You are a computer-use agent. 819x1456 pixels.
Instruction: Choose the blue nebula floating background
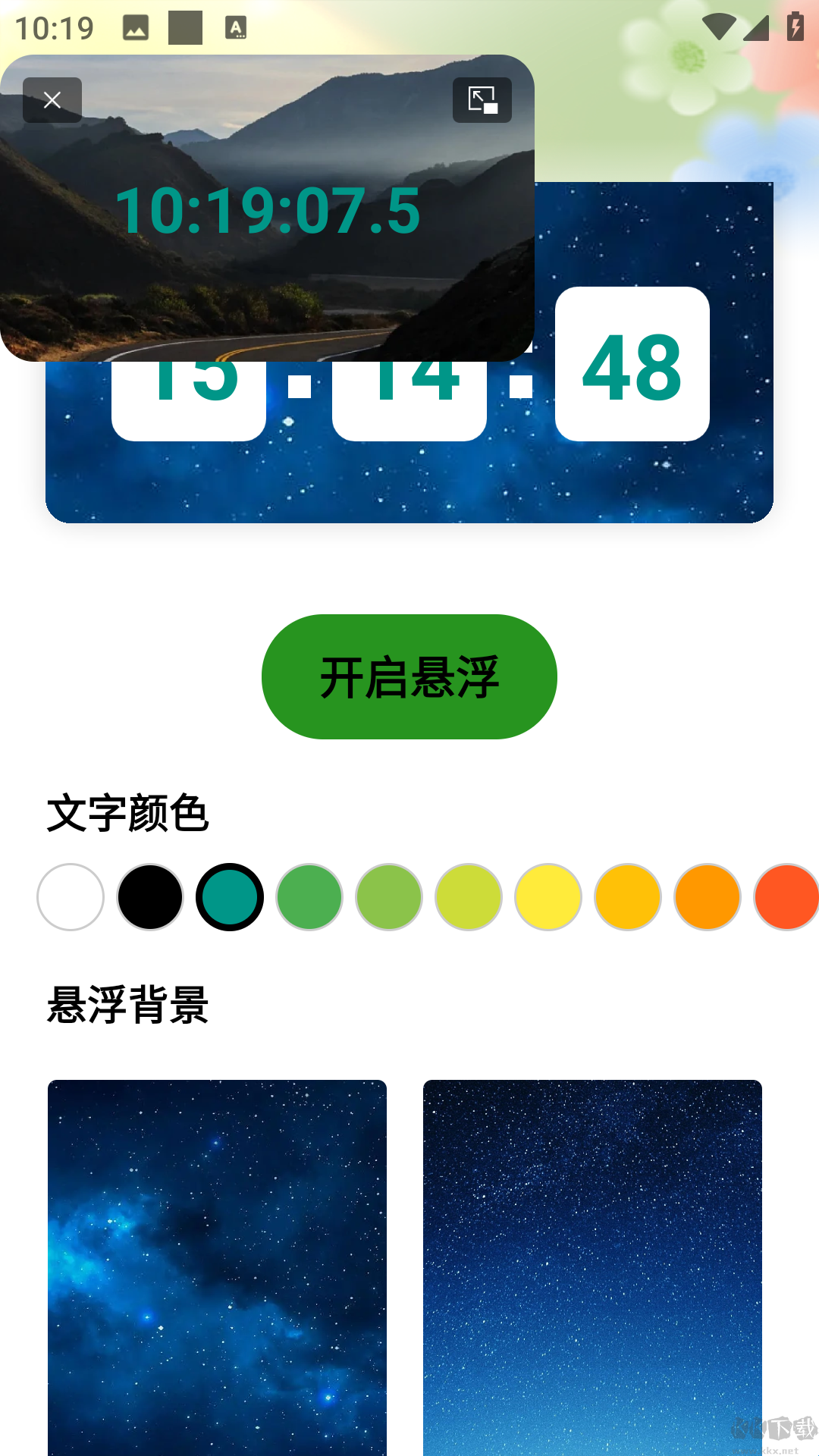(216, 1266)
